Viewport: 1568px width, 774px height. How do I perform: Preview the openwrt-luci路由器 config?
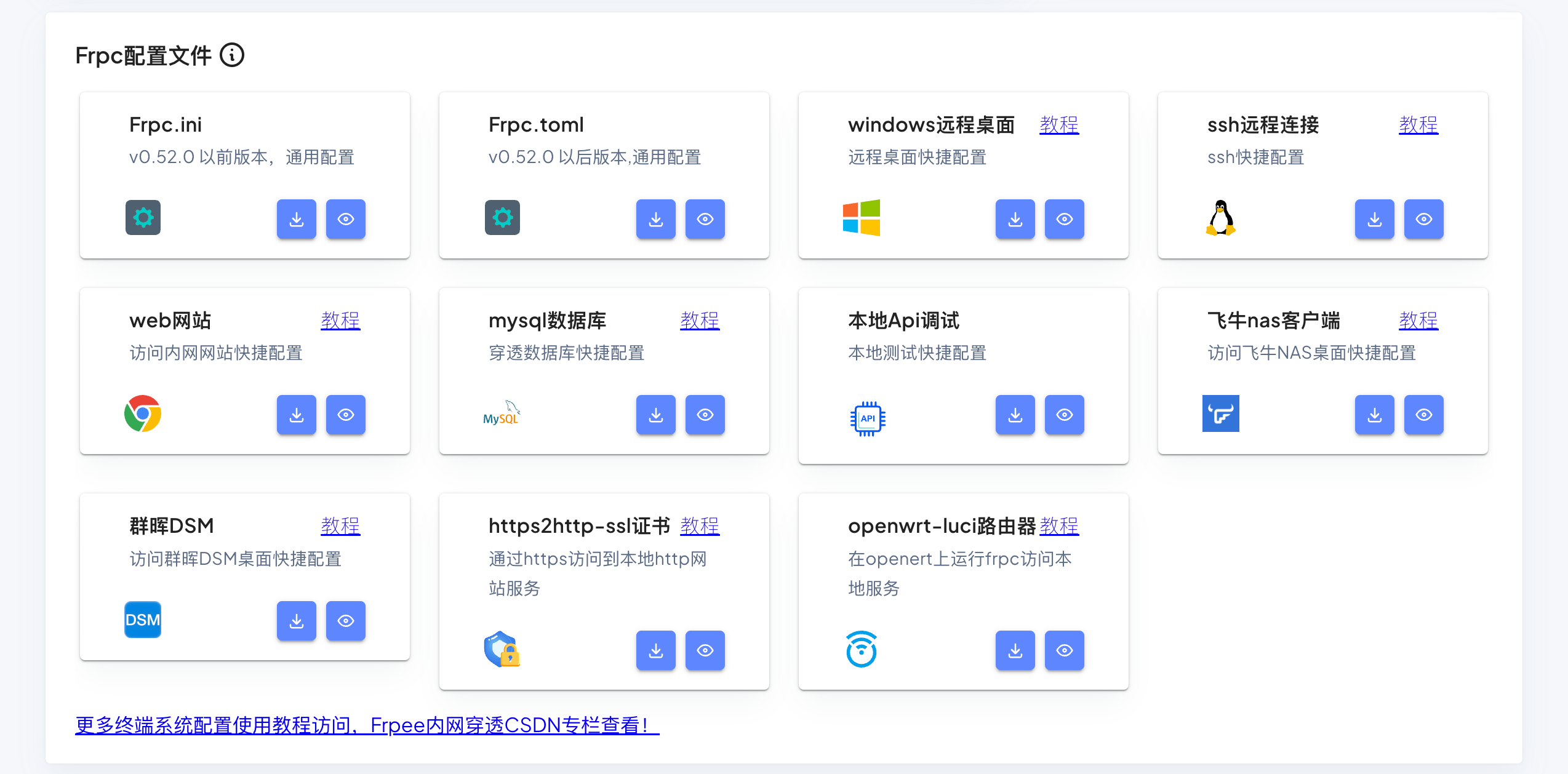[1064, 650]
